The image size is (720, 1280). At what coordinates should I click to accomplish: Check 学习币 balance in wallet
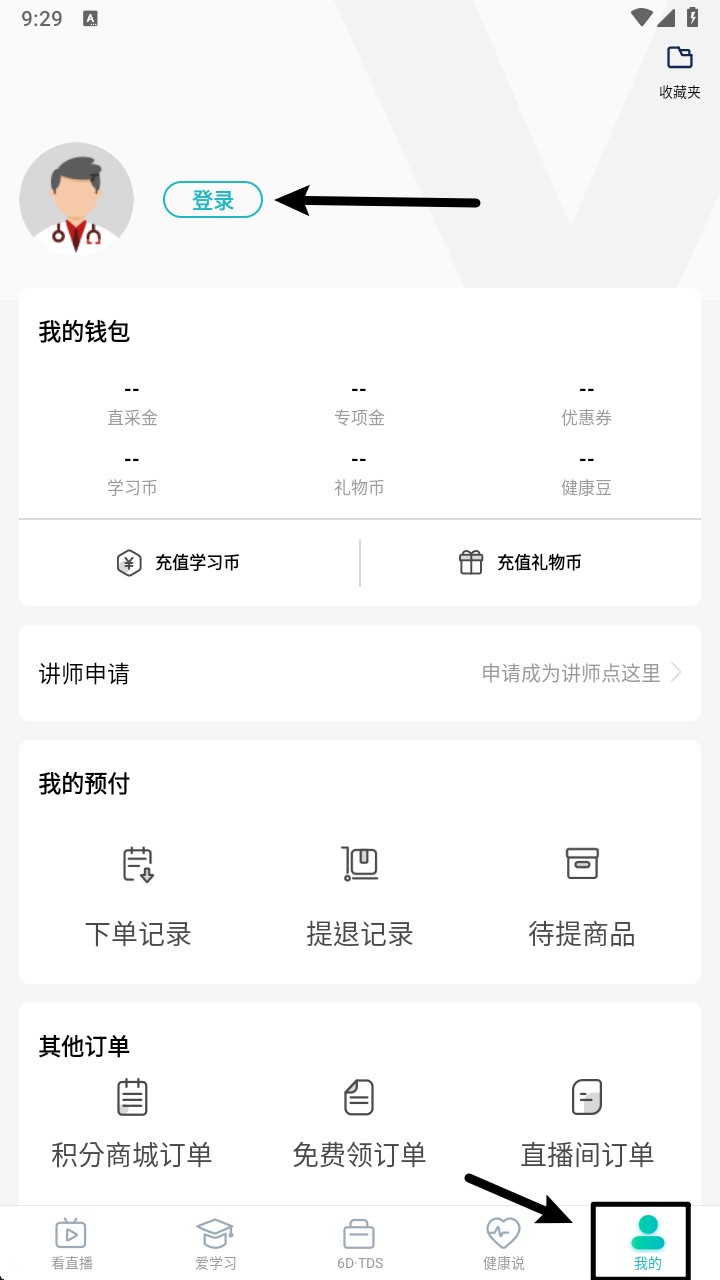(132, 474)
